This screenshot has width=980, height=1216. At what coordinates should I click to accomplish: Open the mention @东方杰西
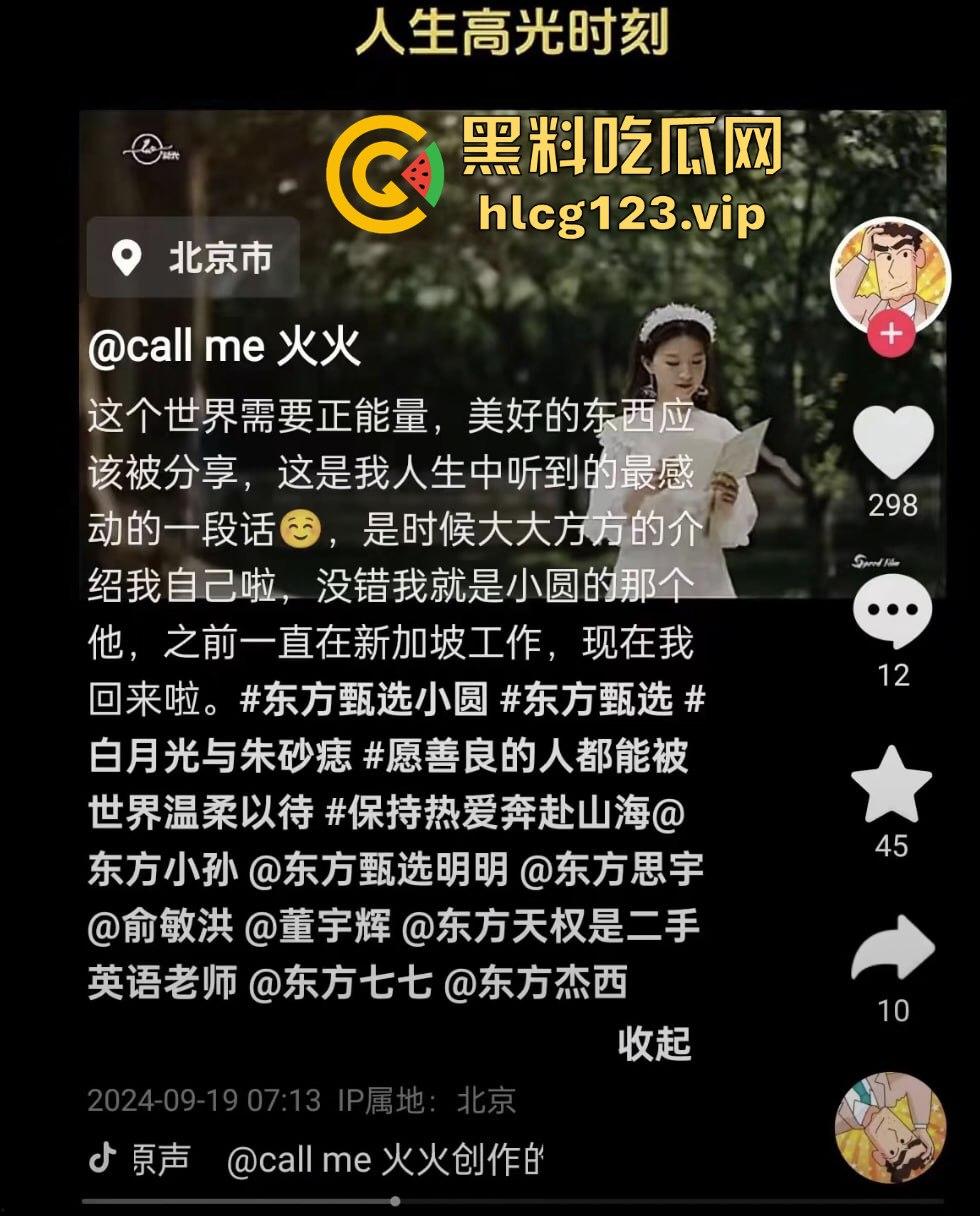click(535, 983)
